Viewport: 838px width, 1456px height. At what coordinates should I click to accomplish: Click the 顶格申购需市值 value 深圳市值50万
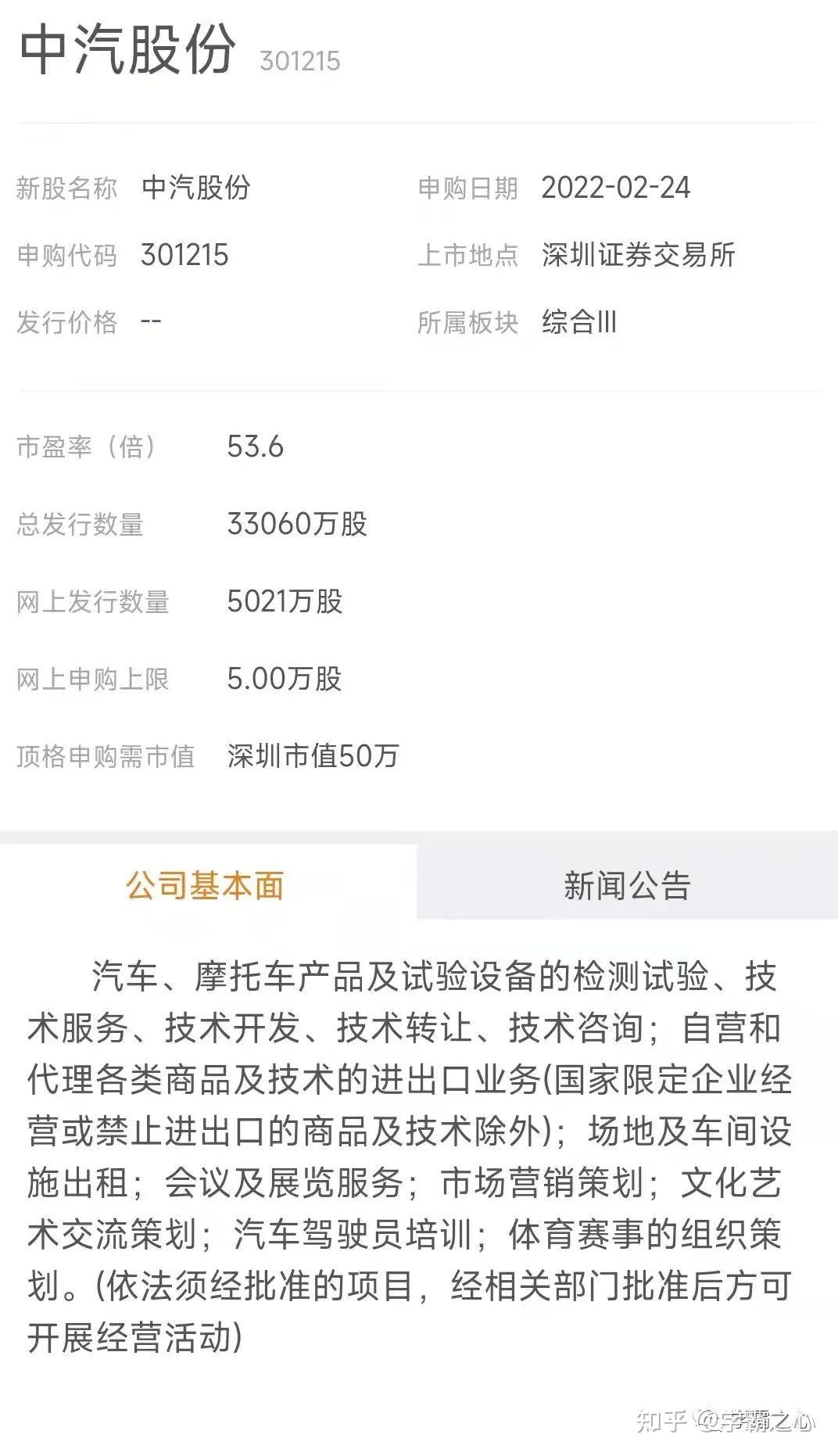pos(312,756)
